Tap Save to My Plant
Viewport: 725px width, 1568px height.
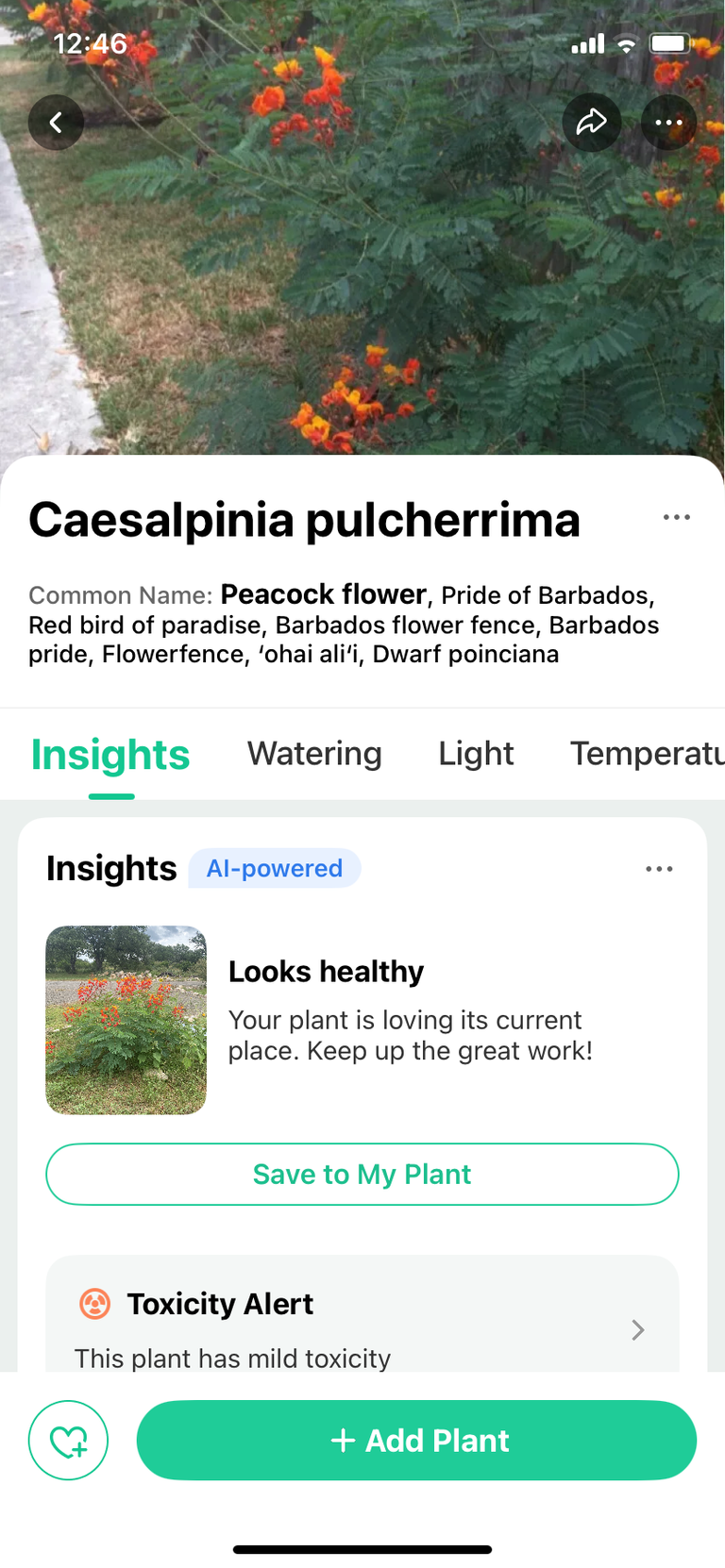tap(362, 1175)
